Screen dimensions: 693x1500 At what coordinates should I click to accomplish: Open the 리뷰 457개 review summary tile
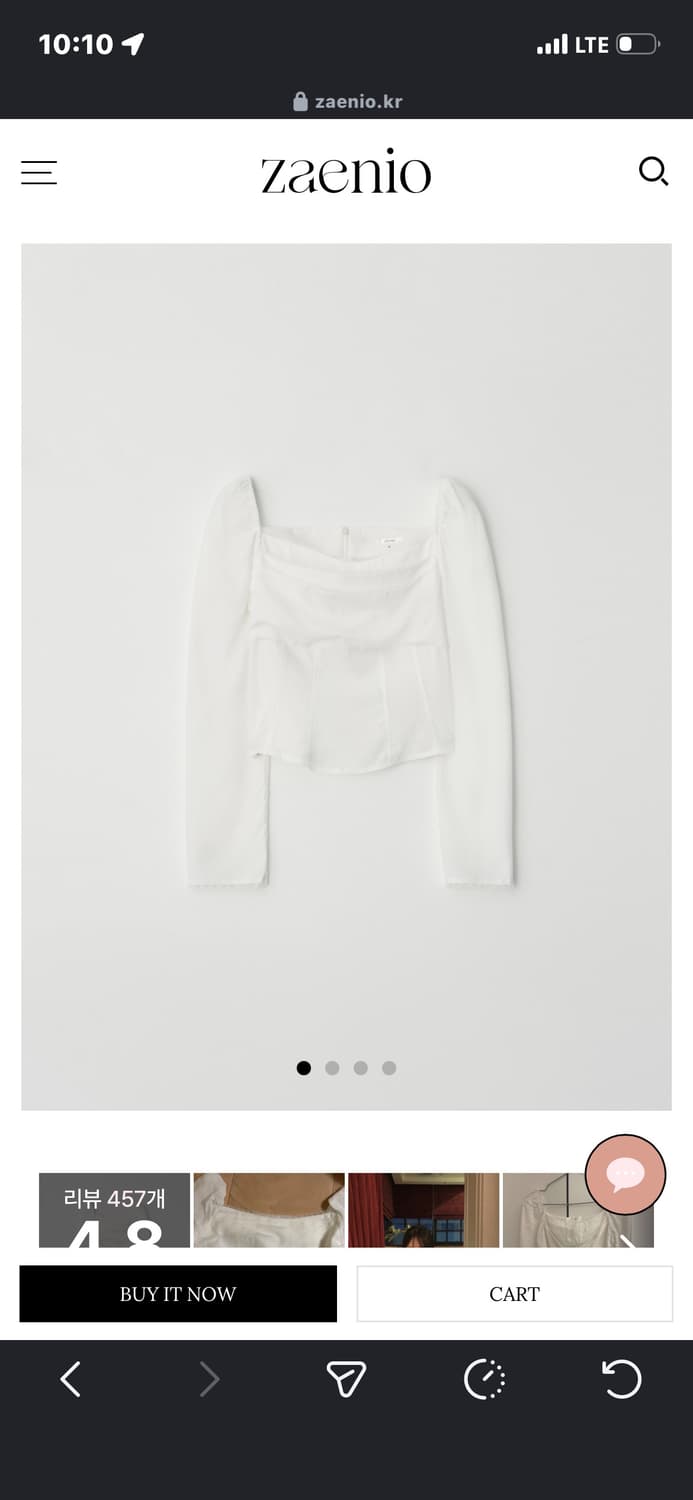pos(114,1210)
